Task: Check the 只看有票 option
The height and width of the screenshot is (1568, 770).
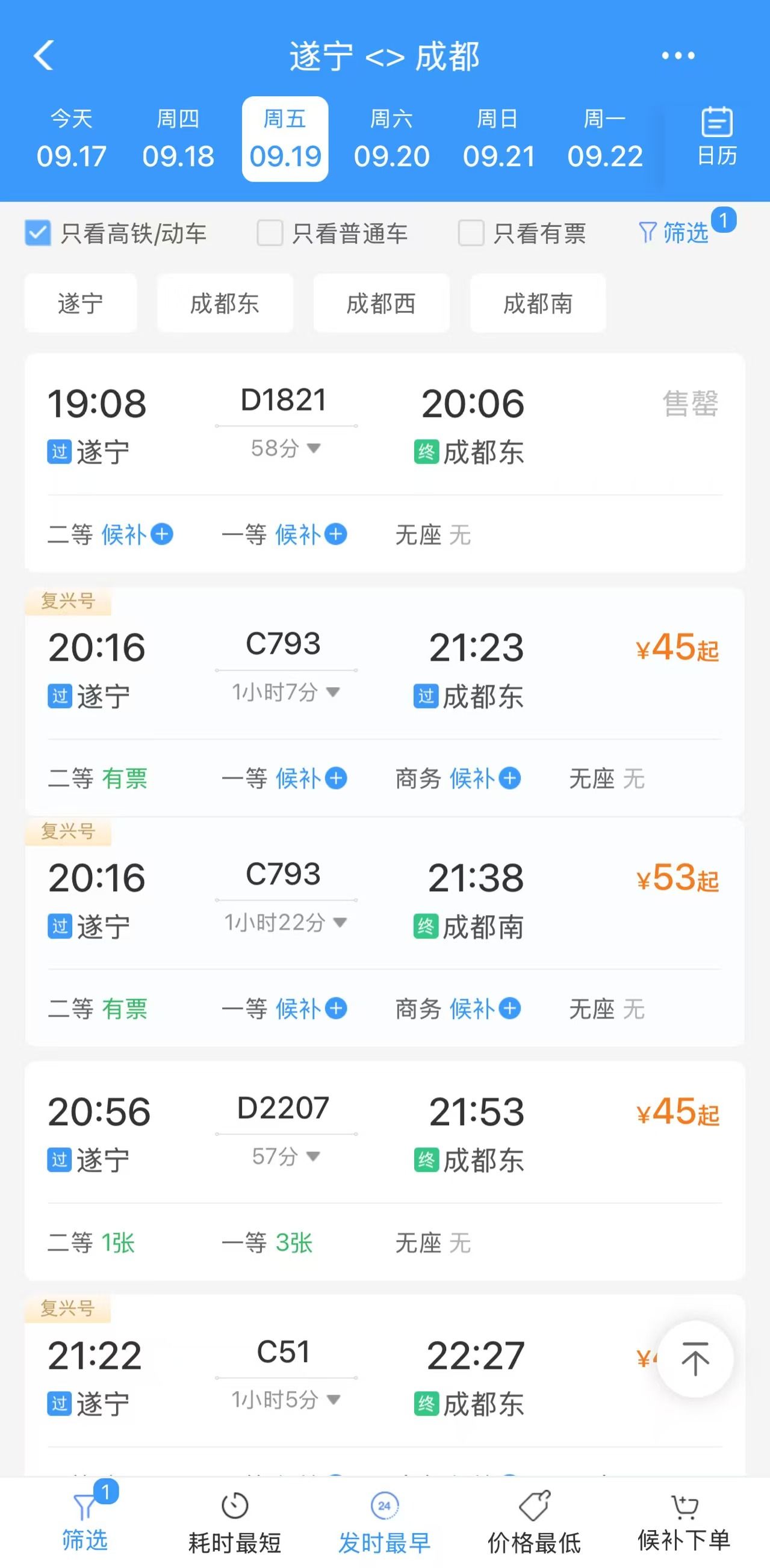Action: click(x=471, y=233)
